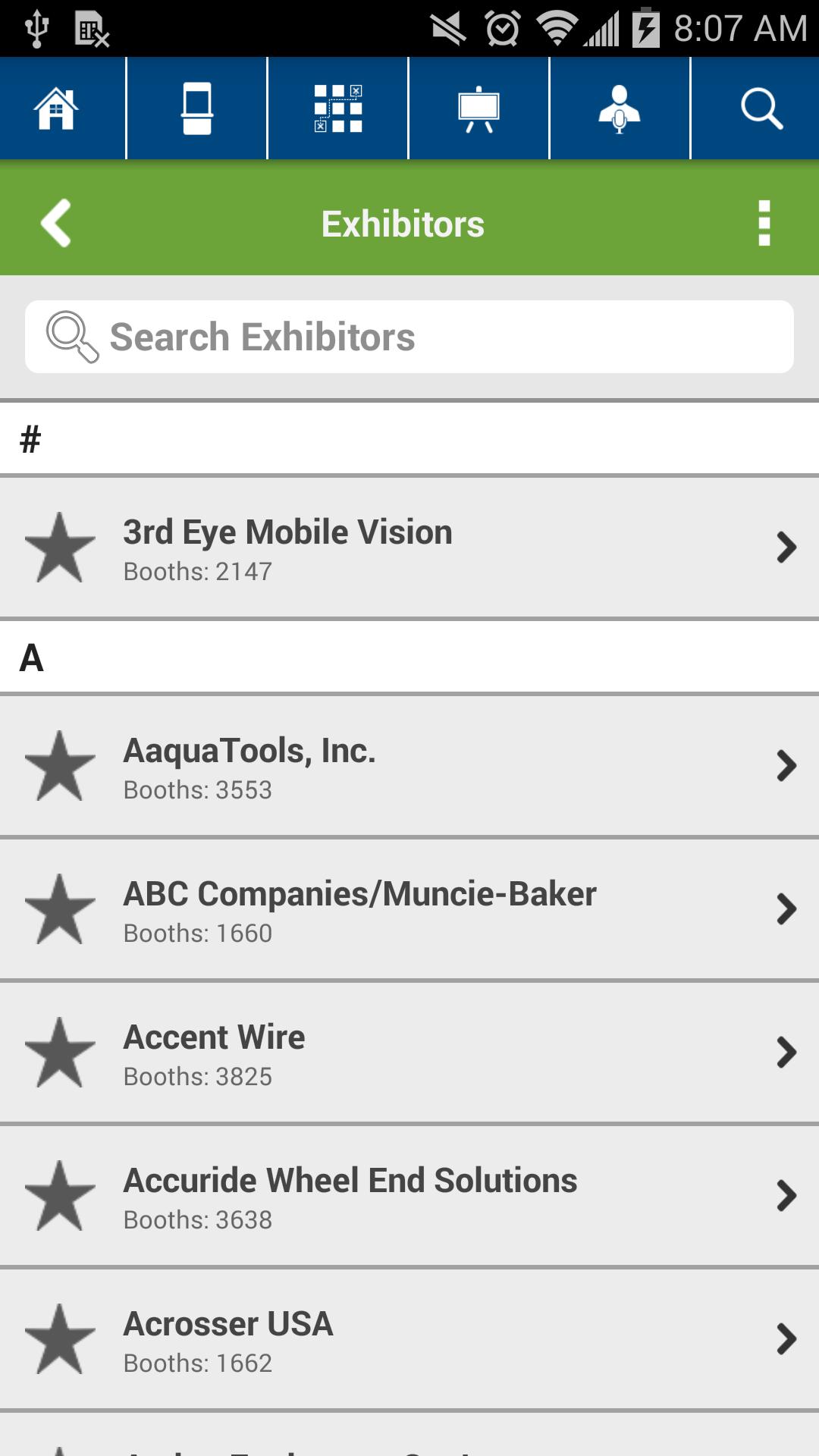Viewport: 819px width, 1456px height.
Task: Mark ABC Companies/Muncie-Baker as favorite
Action: coord(60,909)
